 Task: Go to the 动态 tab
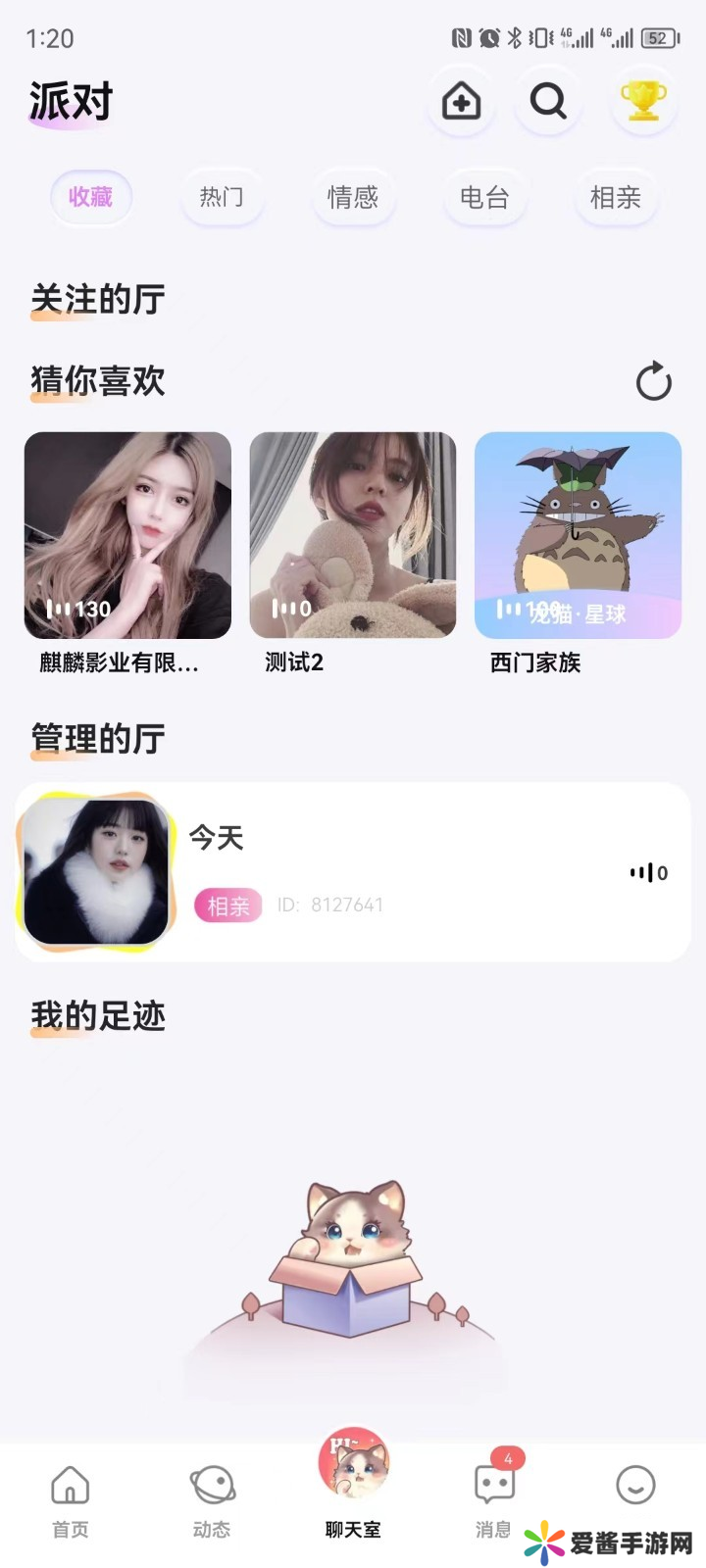[x=212, y=1499]
